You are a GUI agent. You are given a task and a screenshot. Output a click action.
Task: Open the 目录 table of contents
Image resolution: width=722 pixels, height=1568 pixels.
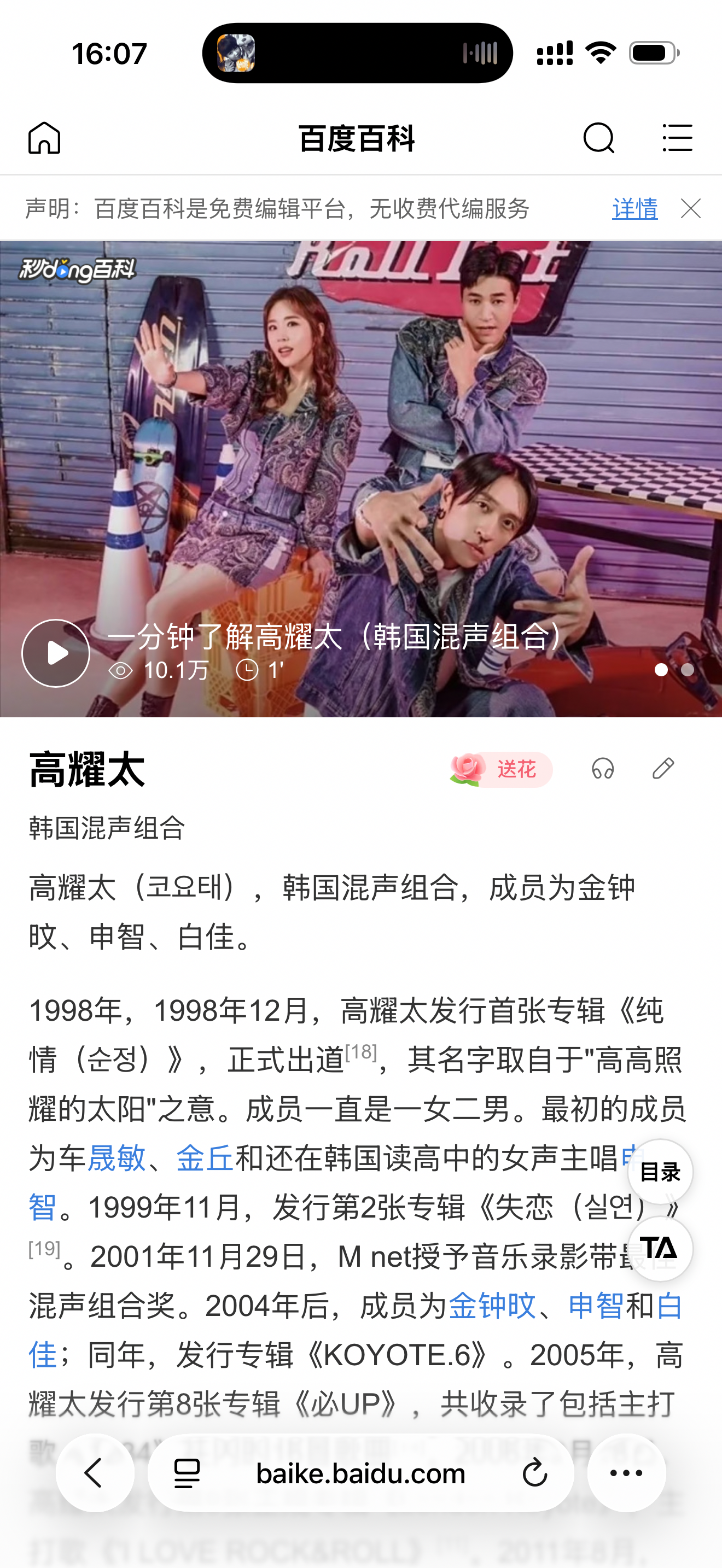(660, 1172)
